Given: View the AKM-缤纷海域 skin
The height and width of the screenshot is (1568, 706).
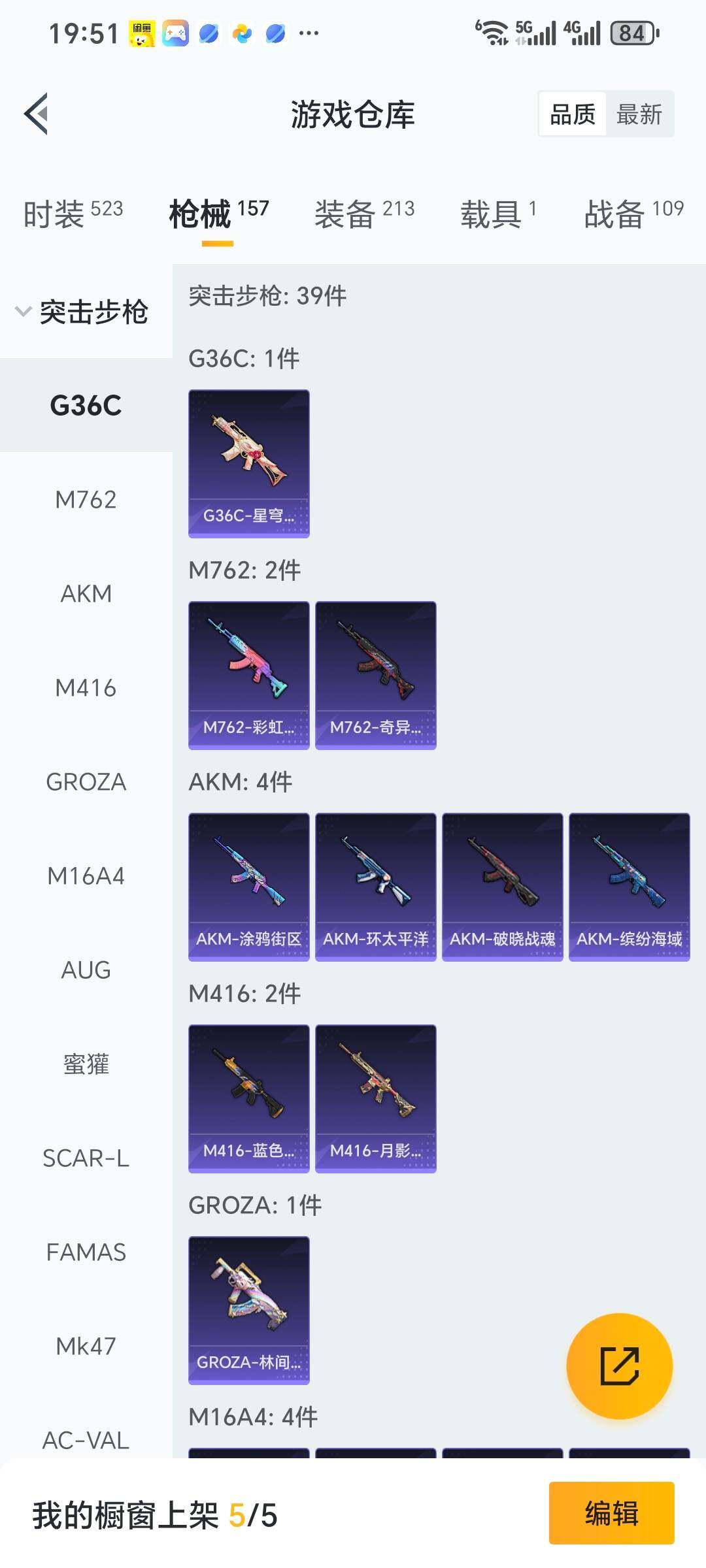Looking at the screenshot, I should coord(630,887).
